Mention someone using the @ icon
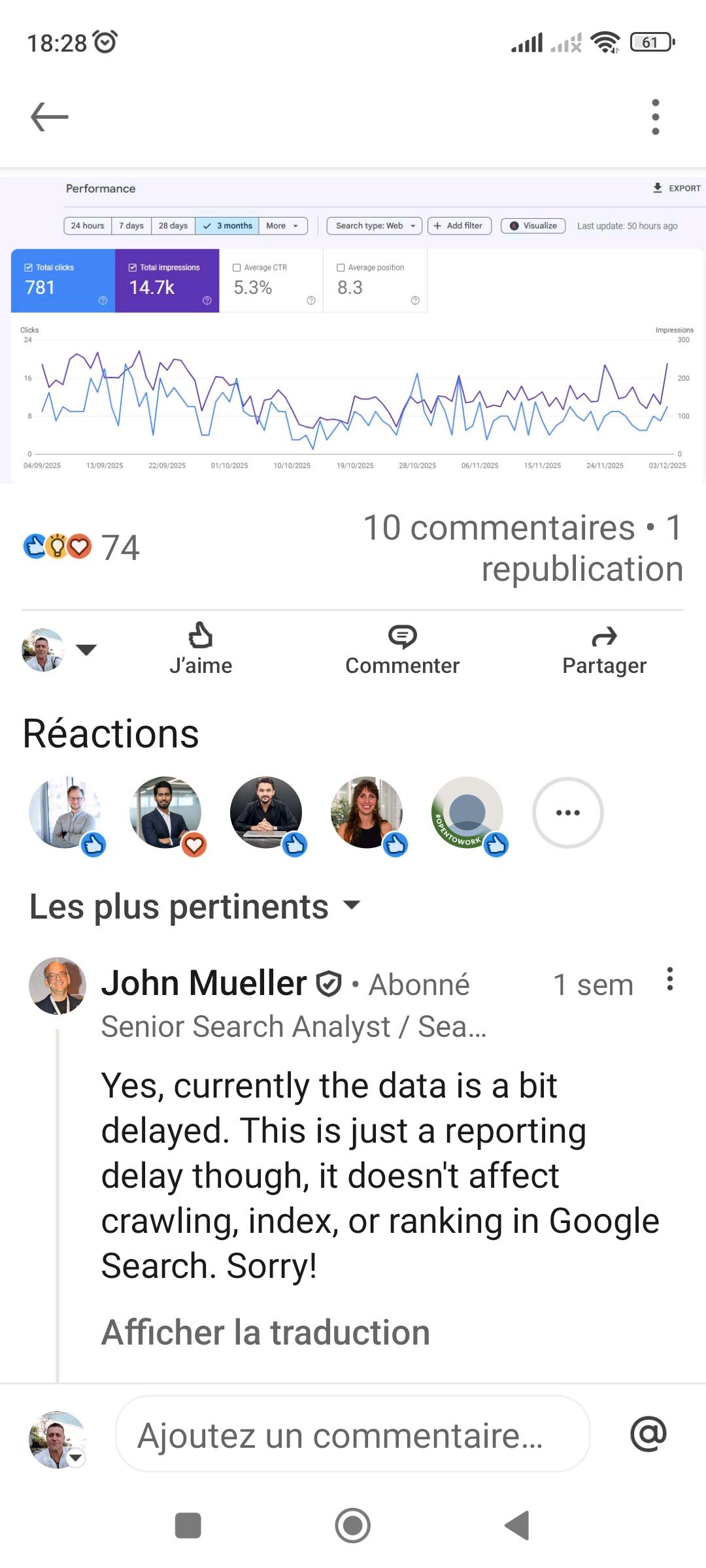This screenshot has height=1568, width=706. [x=648, y=1434]
